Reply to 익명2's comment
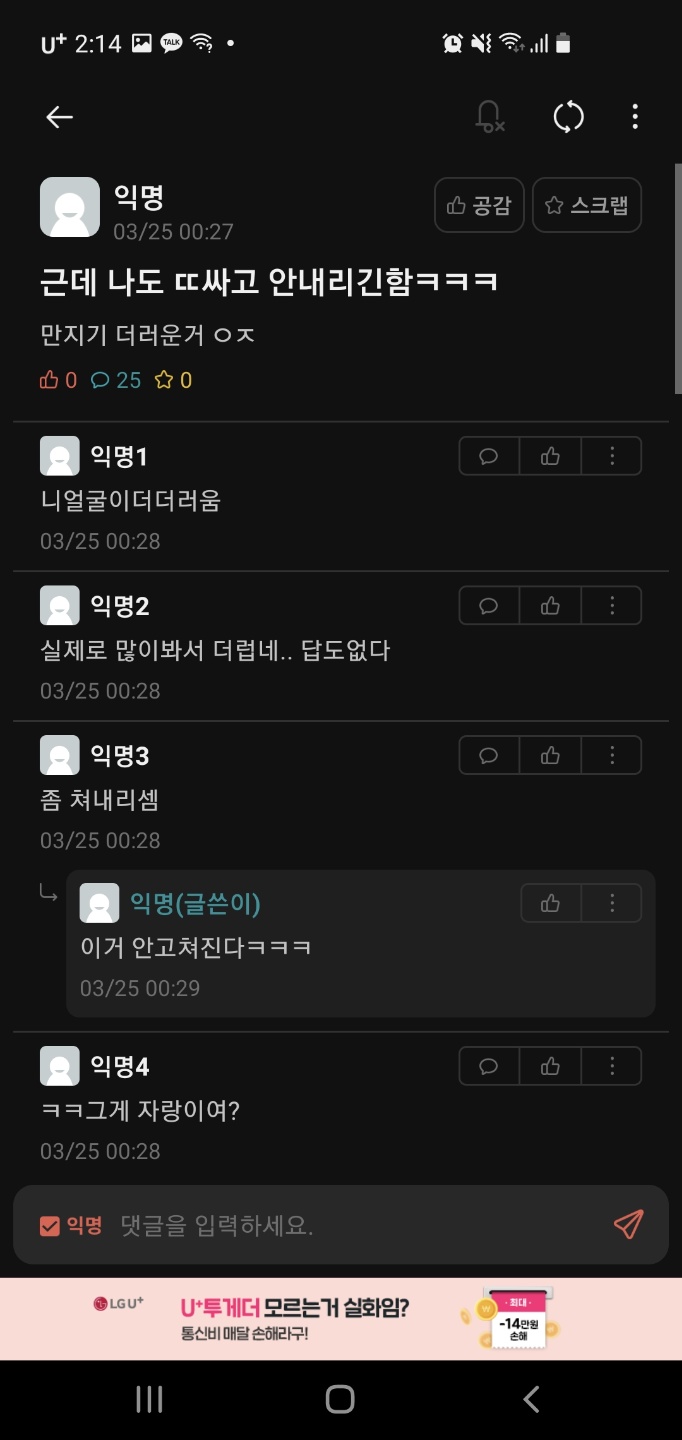 tap(489, 606)
